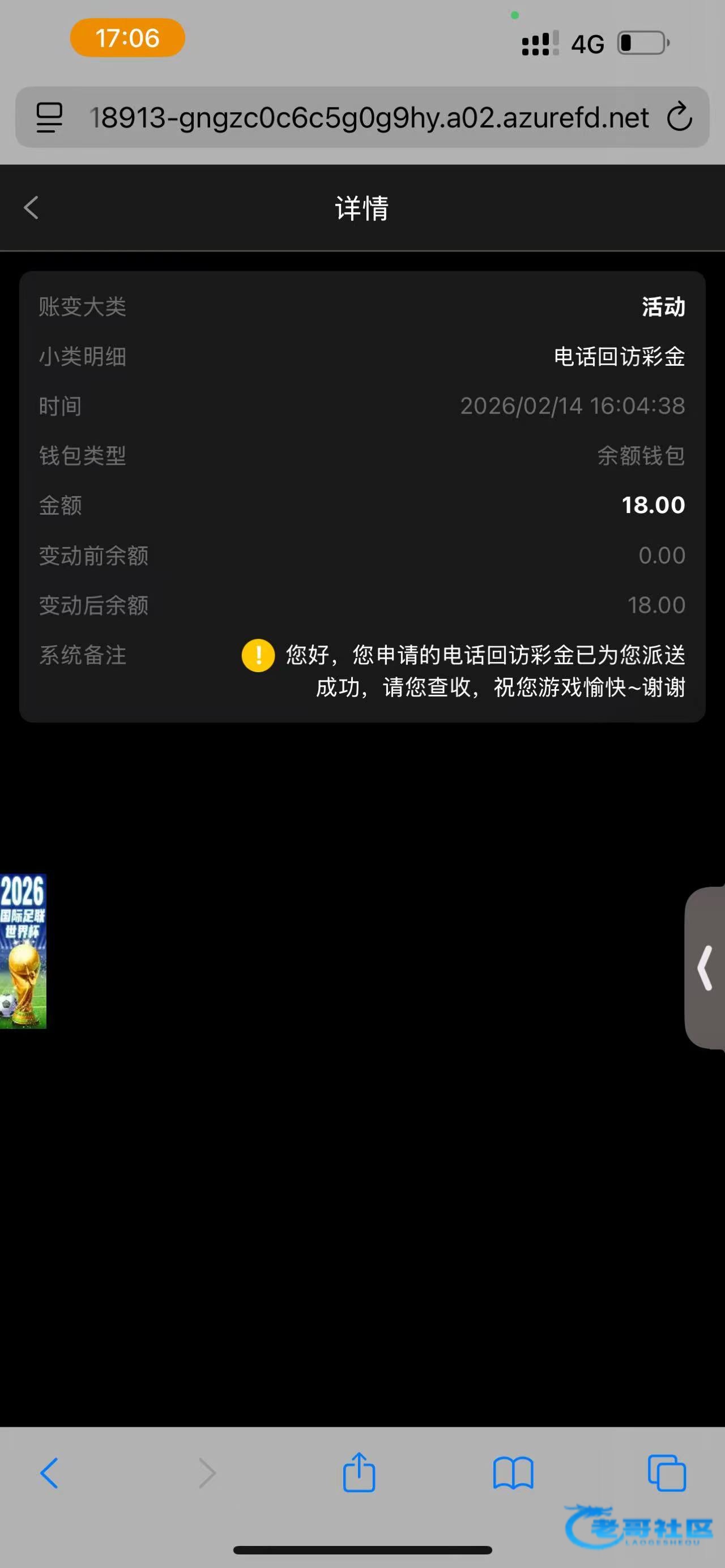Go back from the 详情 page
This screenshot has width=725, height=1568.
[32, 208]
